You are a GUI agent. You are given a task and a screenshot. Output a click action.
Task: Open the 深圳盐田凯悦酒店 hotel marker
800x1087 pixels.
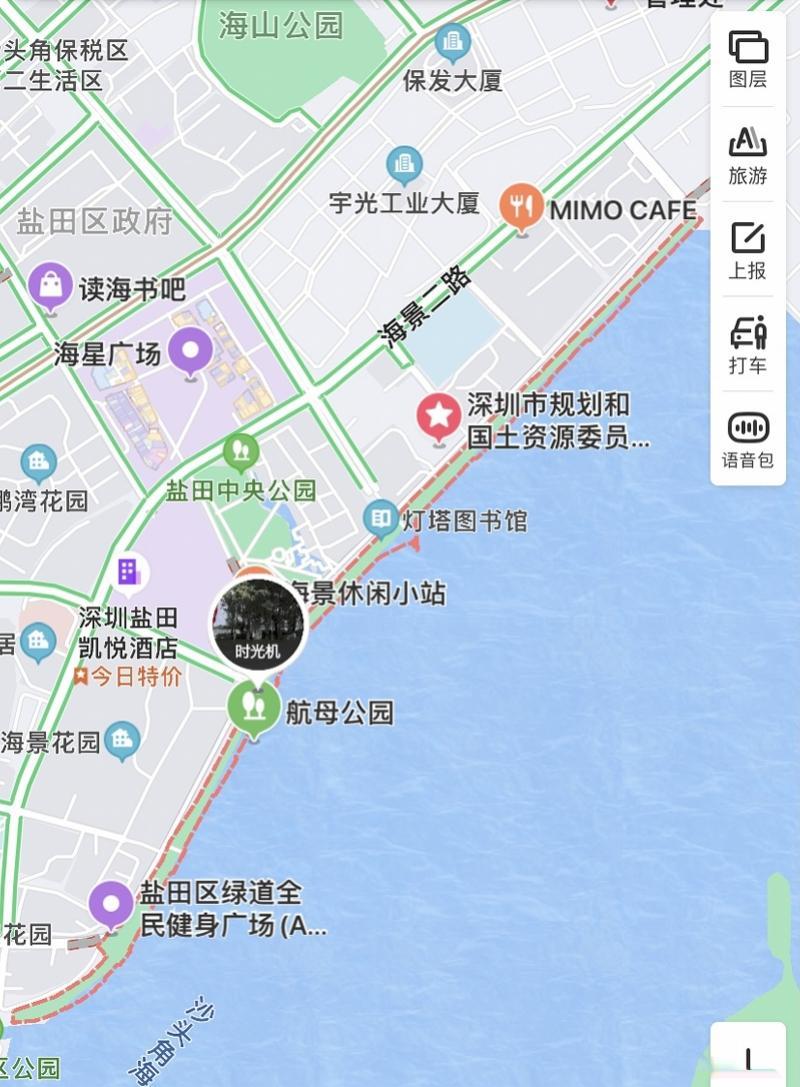(x=127, y=572)
